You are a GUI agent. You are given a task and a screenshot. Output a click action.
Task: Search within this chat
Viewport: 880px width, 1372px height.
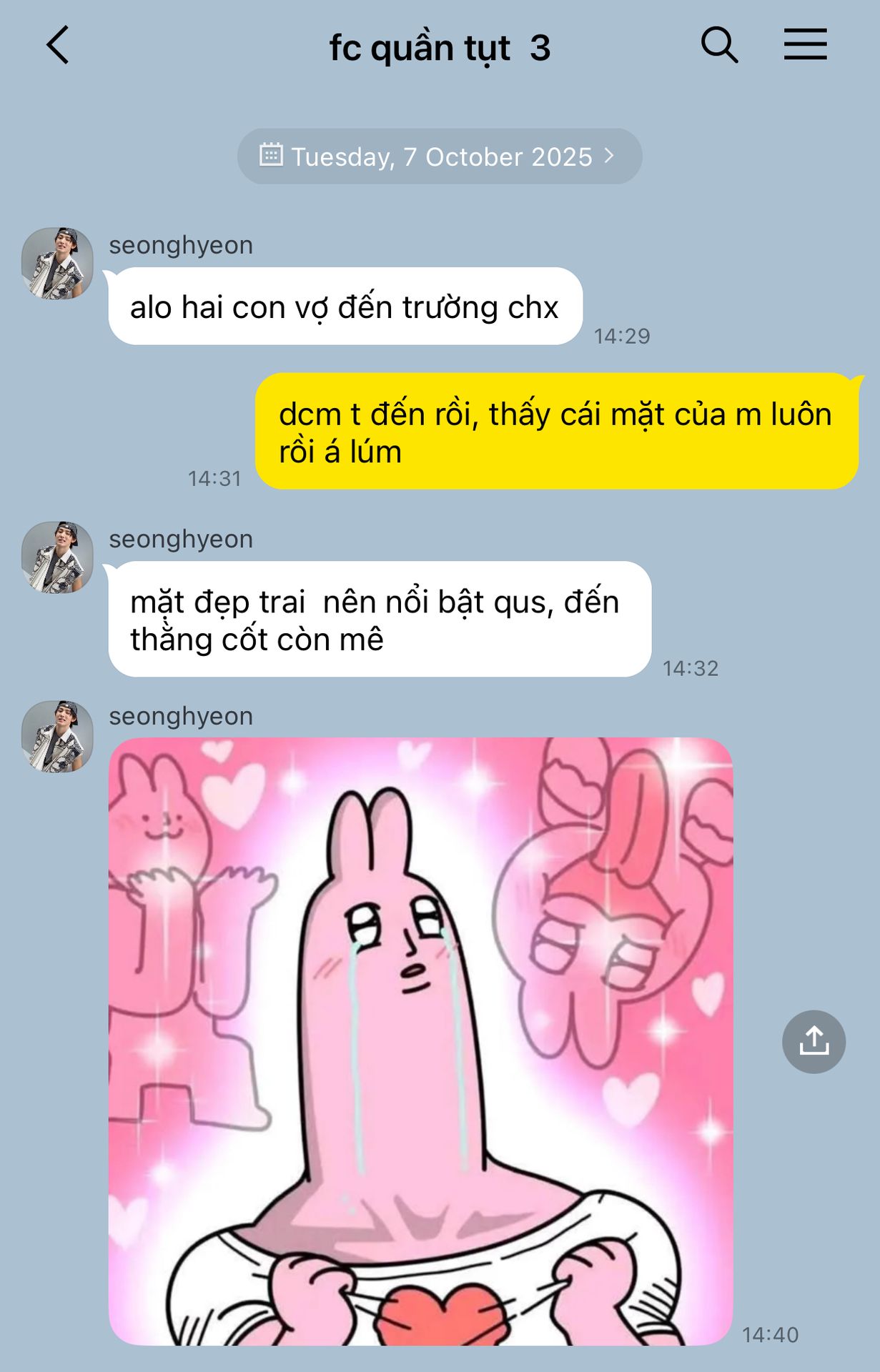tap(718, 46)
